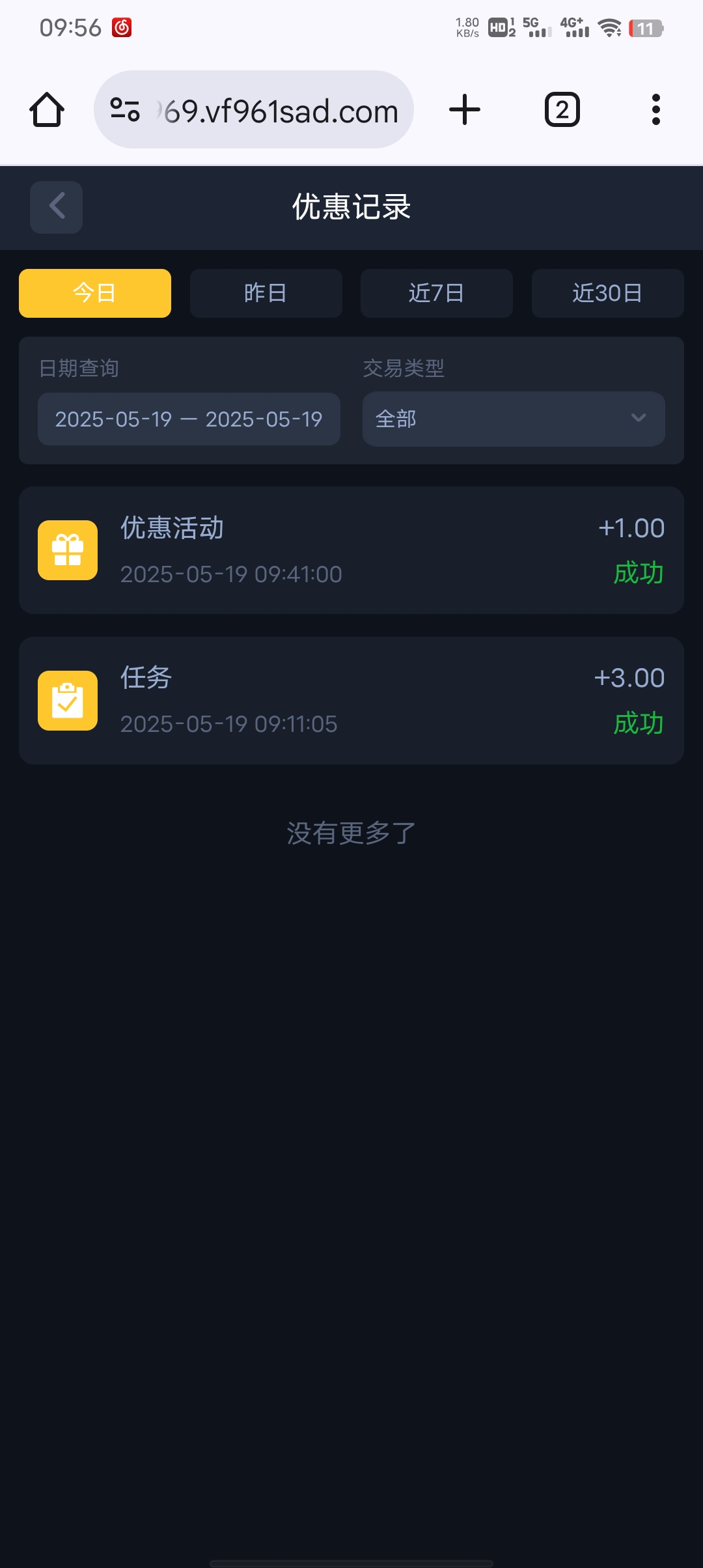This screenshot has width=703, height=1568.
Task: Tap the chevron on the transaction type selector
Action: coord(639,419)
